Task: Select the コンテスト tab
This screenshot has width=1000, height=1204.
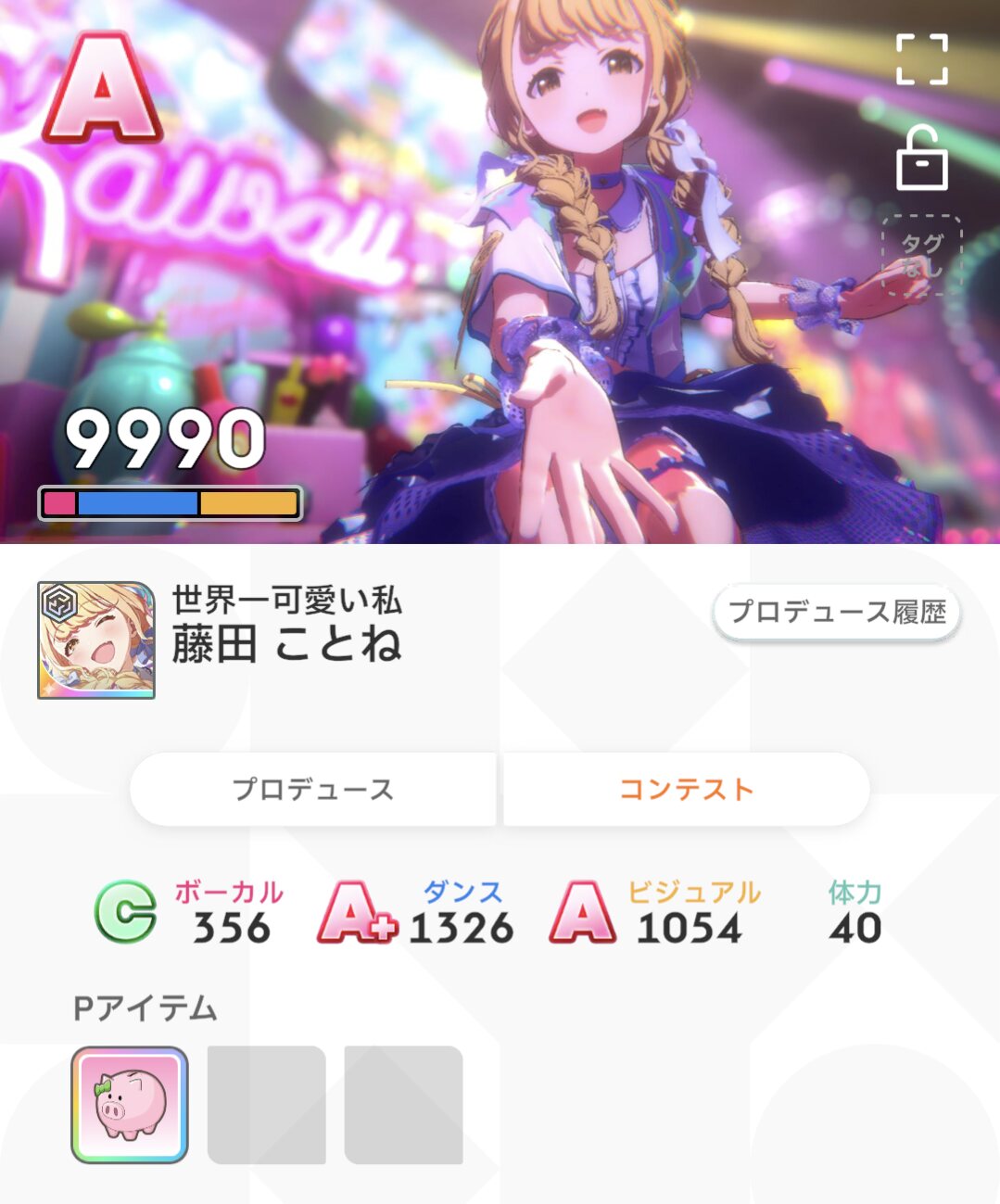Action: [686, 790]
